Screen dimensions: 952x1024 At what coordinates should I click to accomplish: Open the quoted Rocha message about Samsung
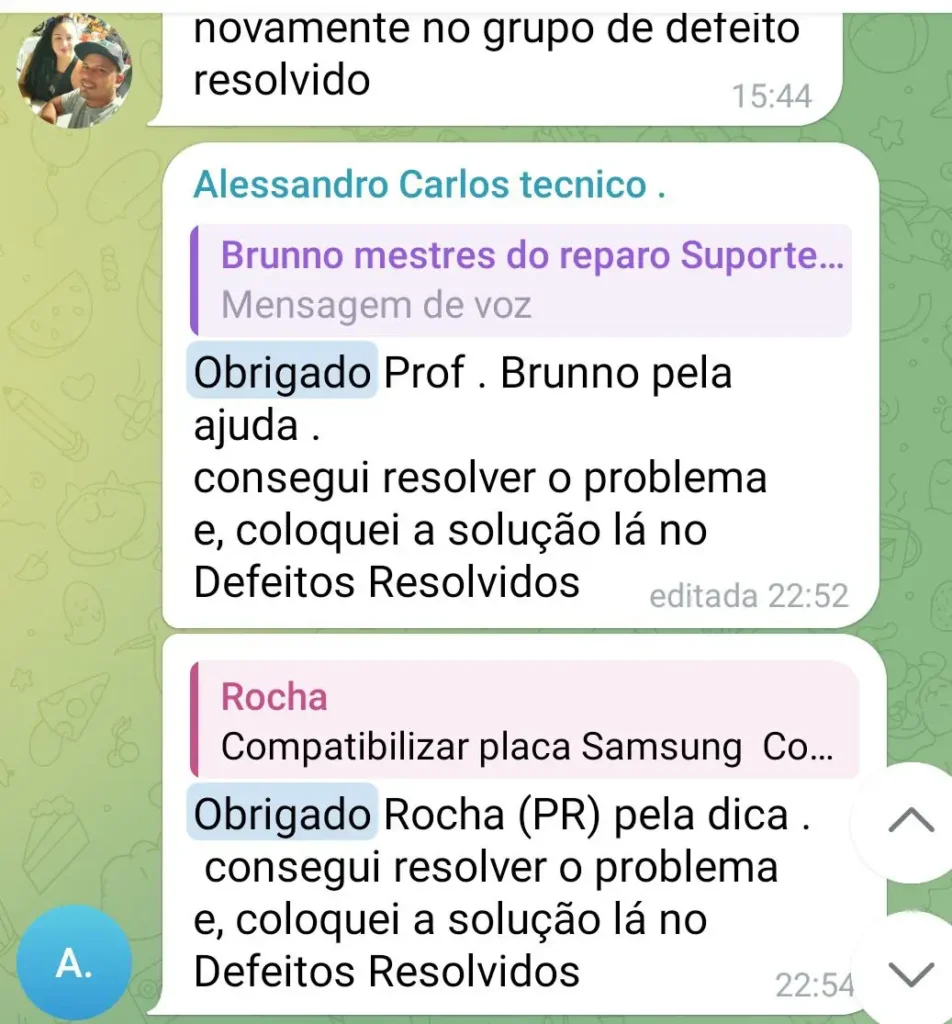coord(524,720)
